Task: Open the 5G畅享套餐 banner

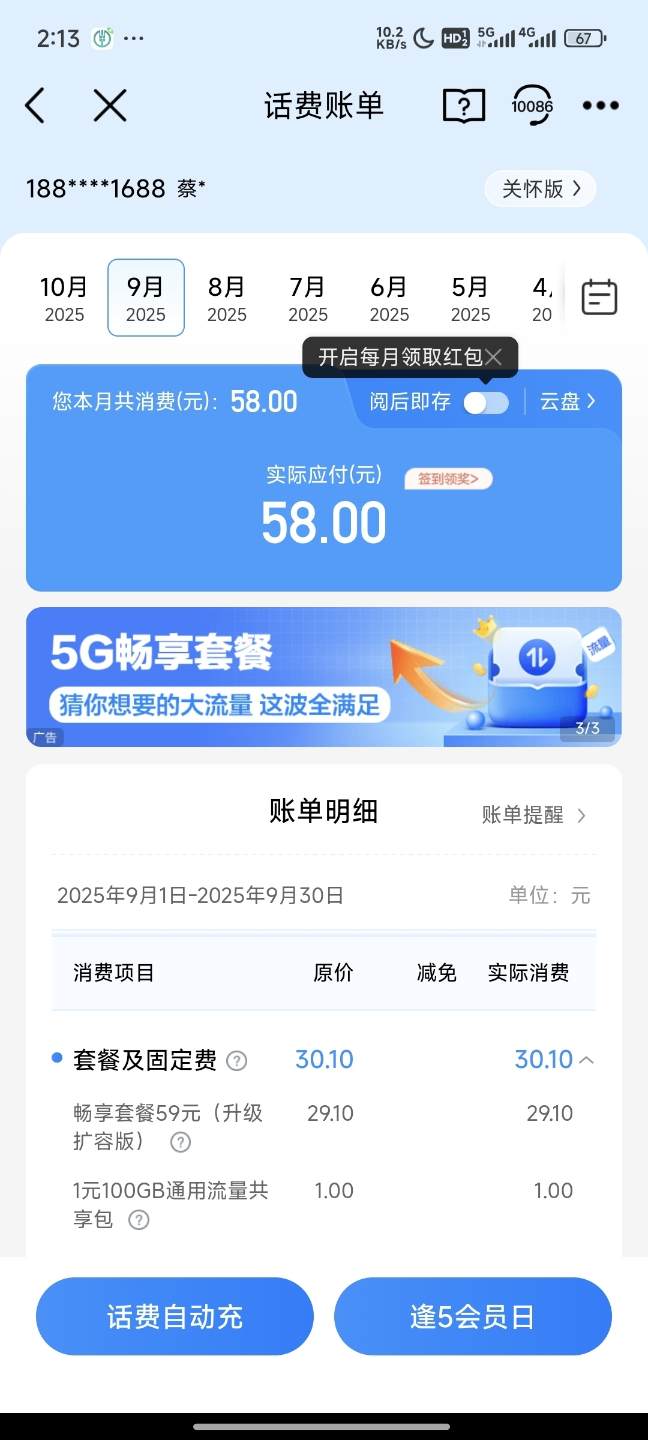Action: (x=324, y=677)
